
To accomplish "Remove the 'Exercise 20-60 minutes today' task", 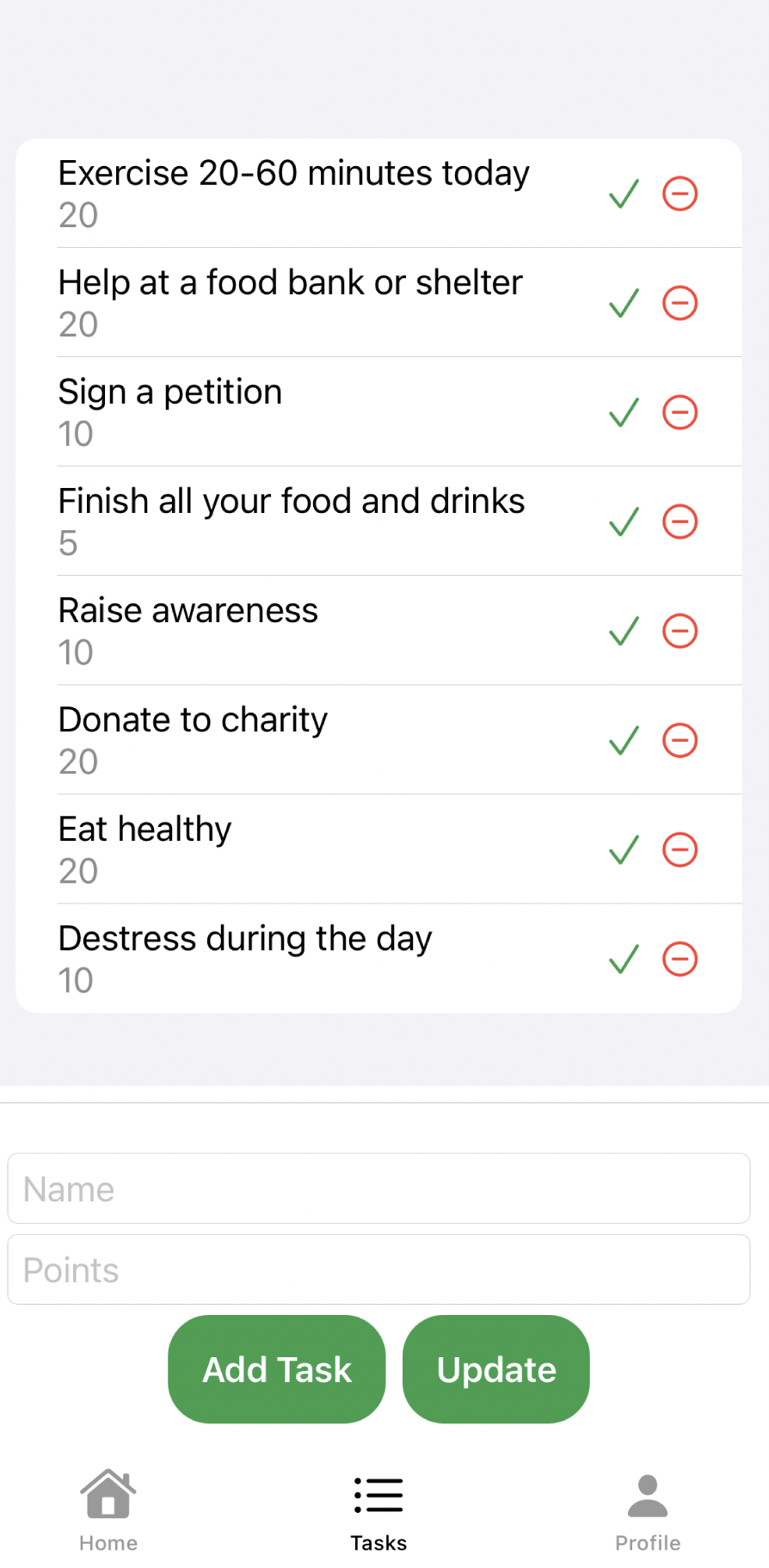I will tap(680, 194).
